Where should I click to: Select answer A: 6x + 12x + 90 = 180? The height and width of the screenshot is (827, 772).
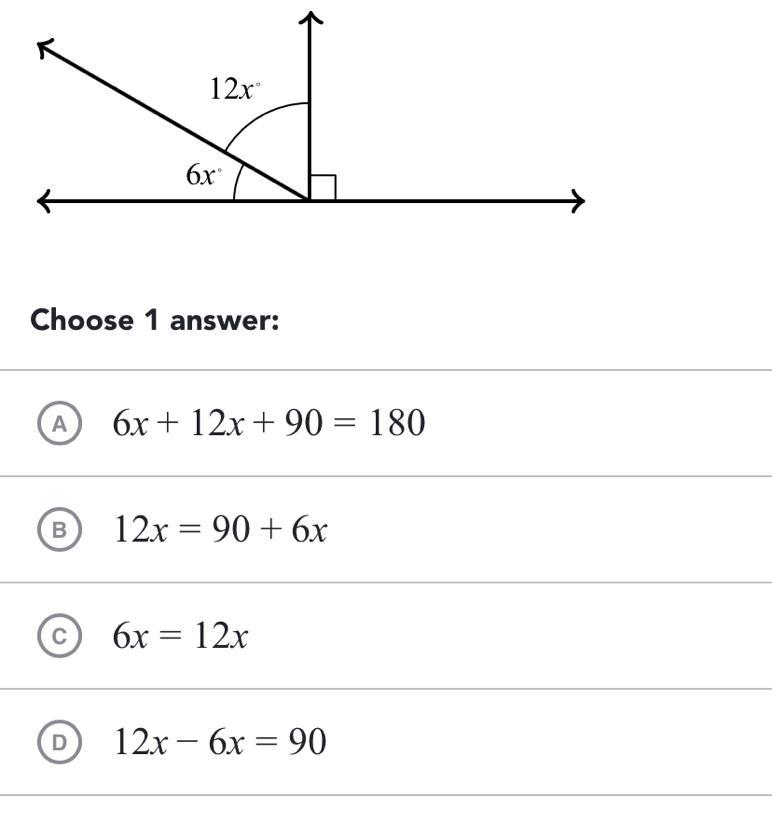click(x=59, y=424)
